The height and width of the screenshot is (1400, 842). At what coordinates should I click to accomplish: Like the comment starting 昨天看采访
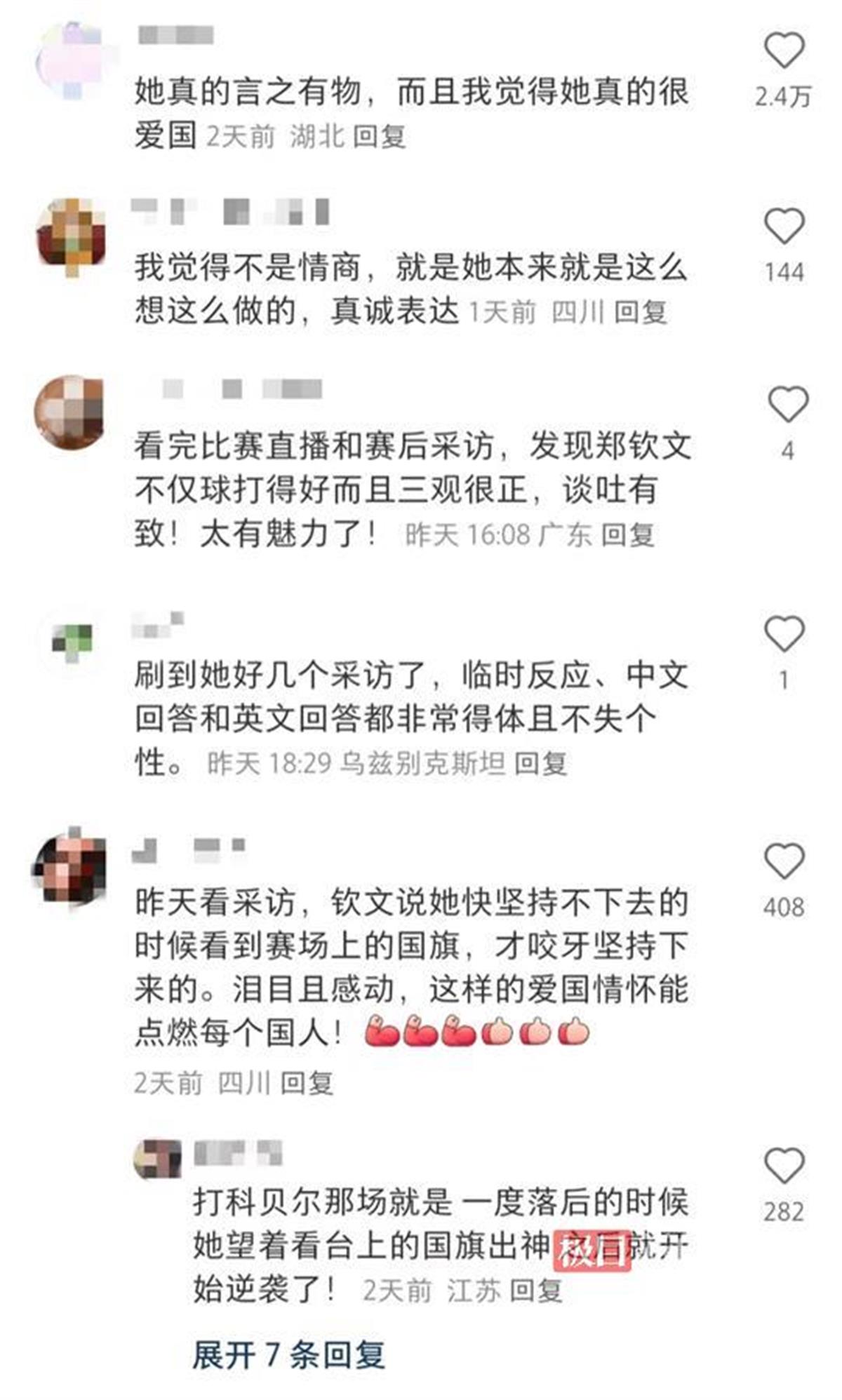pos(783,861)
